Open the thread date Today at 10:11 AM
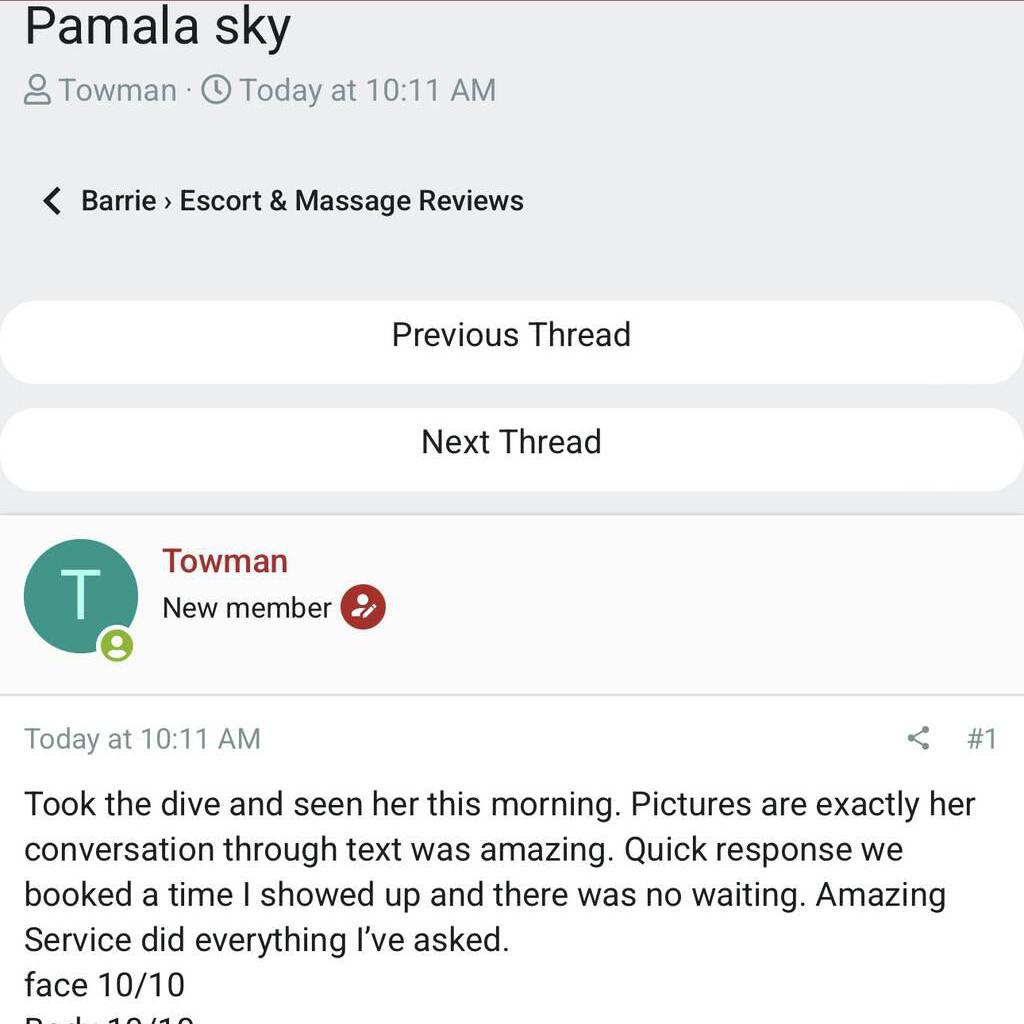Screen dimensions: 1024x1024 367,90
